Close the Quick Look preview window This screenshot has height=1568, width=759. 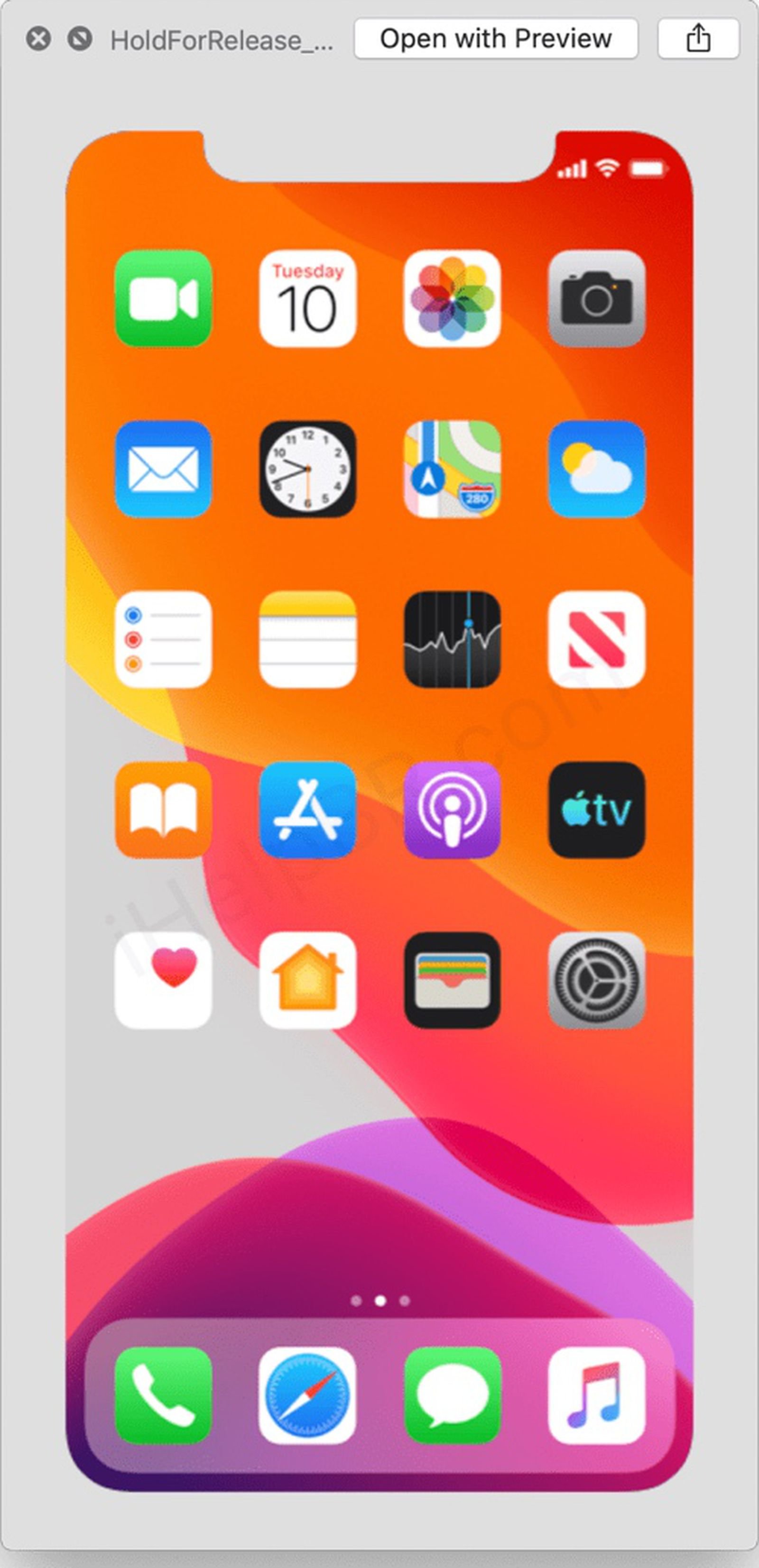[x=38, y=39]
